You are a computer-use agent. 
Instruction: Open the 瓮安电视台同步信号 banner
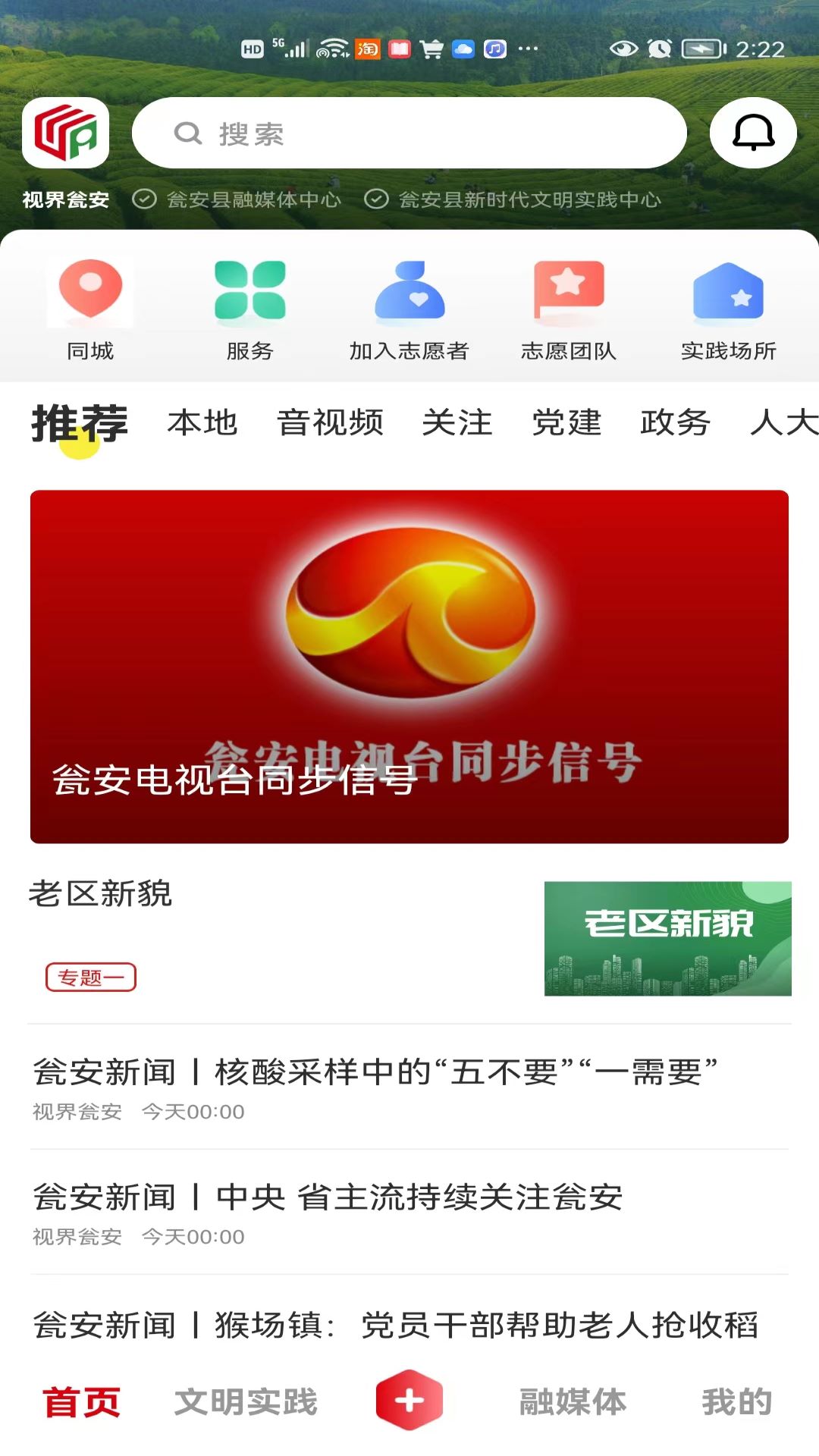click(409, 666)
